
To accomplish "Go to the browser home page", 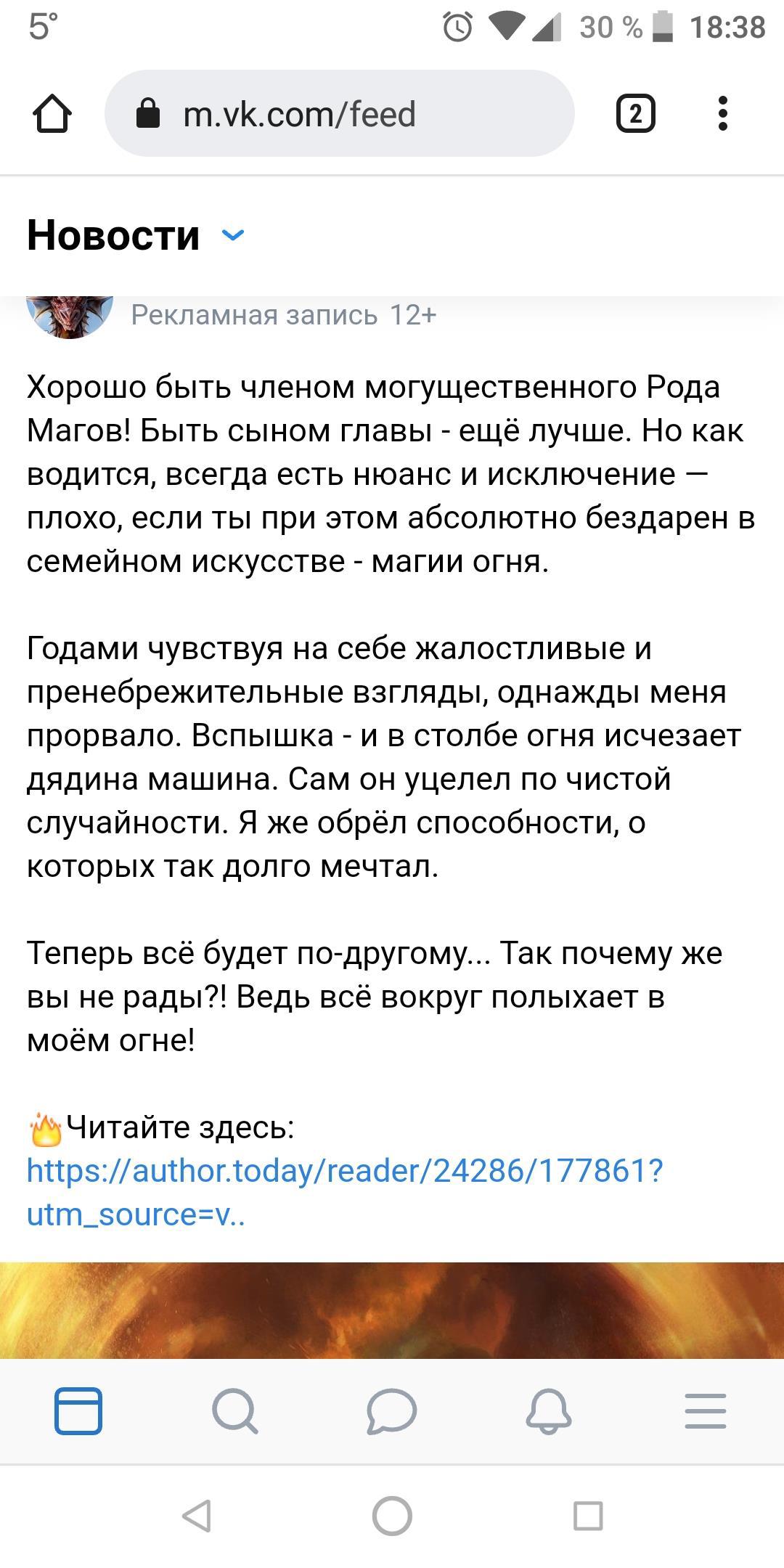I will [52, 114].
